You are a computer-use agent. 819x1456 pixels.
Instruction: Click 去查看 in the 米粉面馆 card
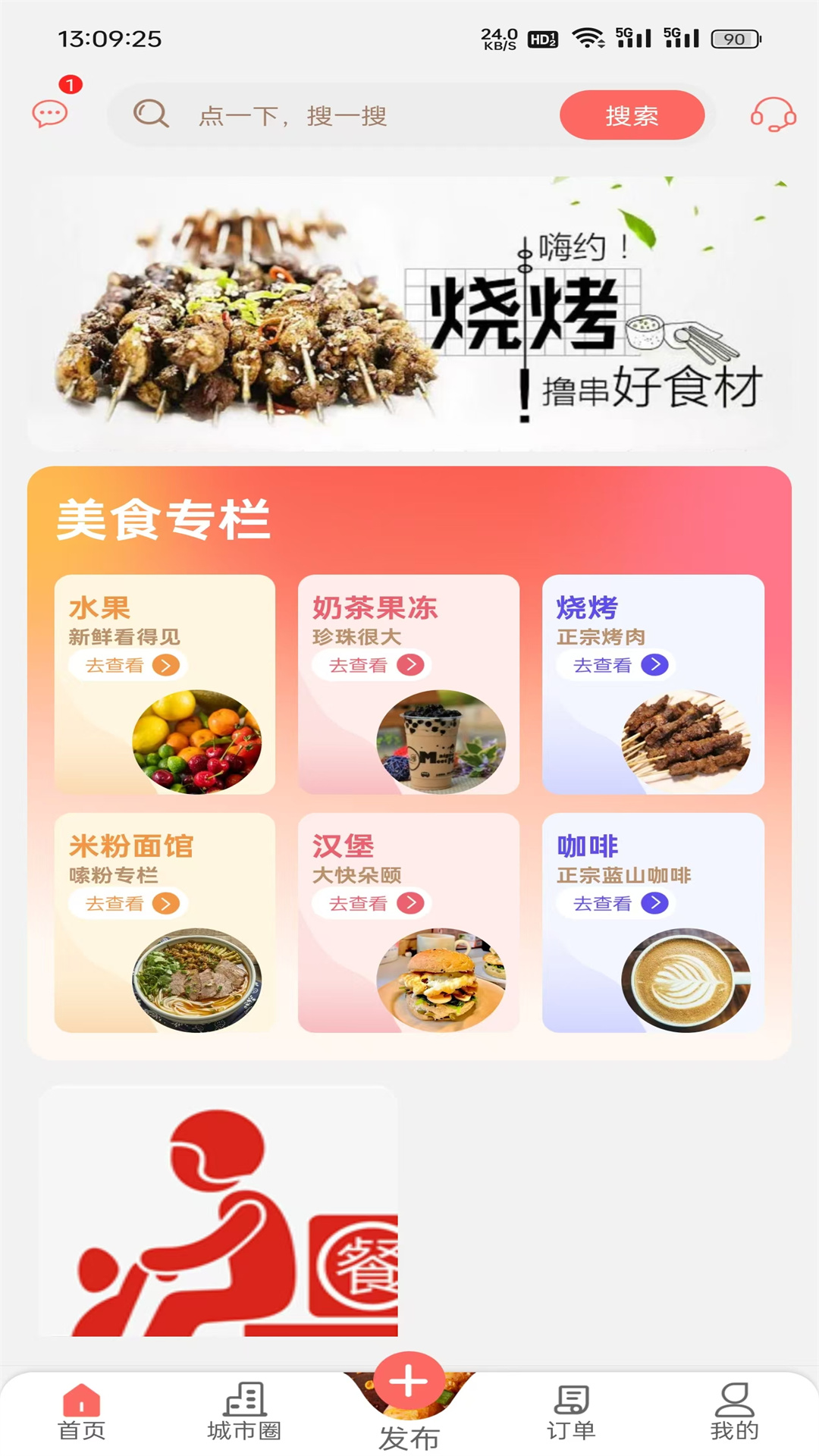point(127,903)
